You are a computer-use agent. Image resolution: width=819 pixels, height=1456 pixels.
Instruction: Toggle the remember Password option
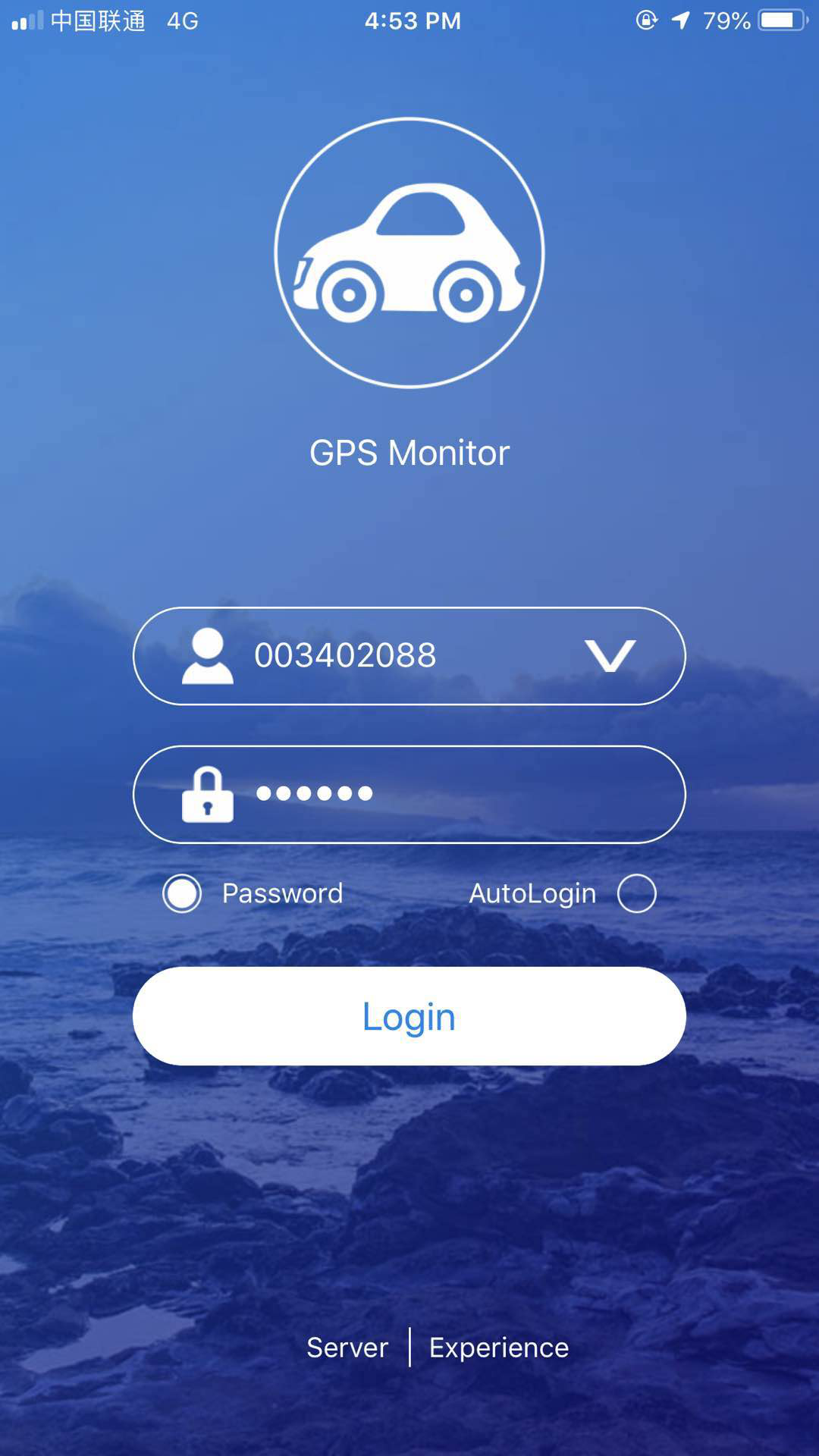182,893
